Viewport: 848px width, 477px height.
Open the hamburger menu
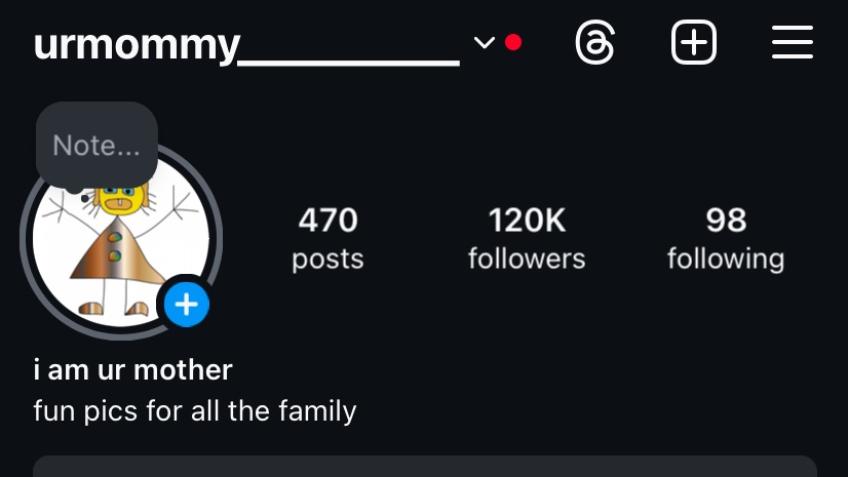pyautogui.click(x=792, y=43)
